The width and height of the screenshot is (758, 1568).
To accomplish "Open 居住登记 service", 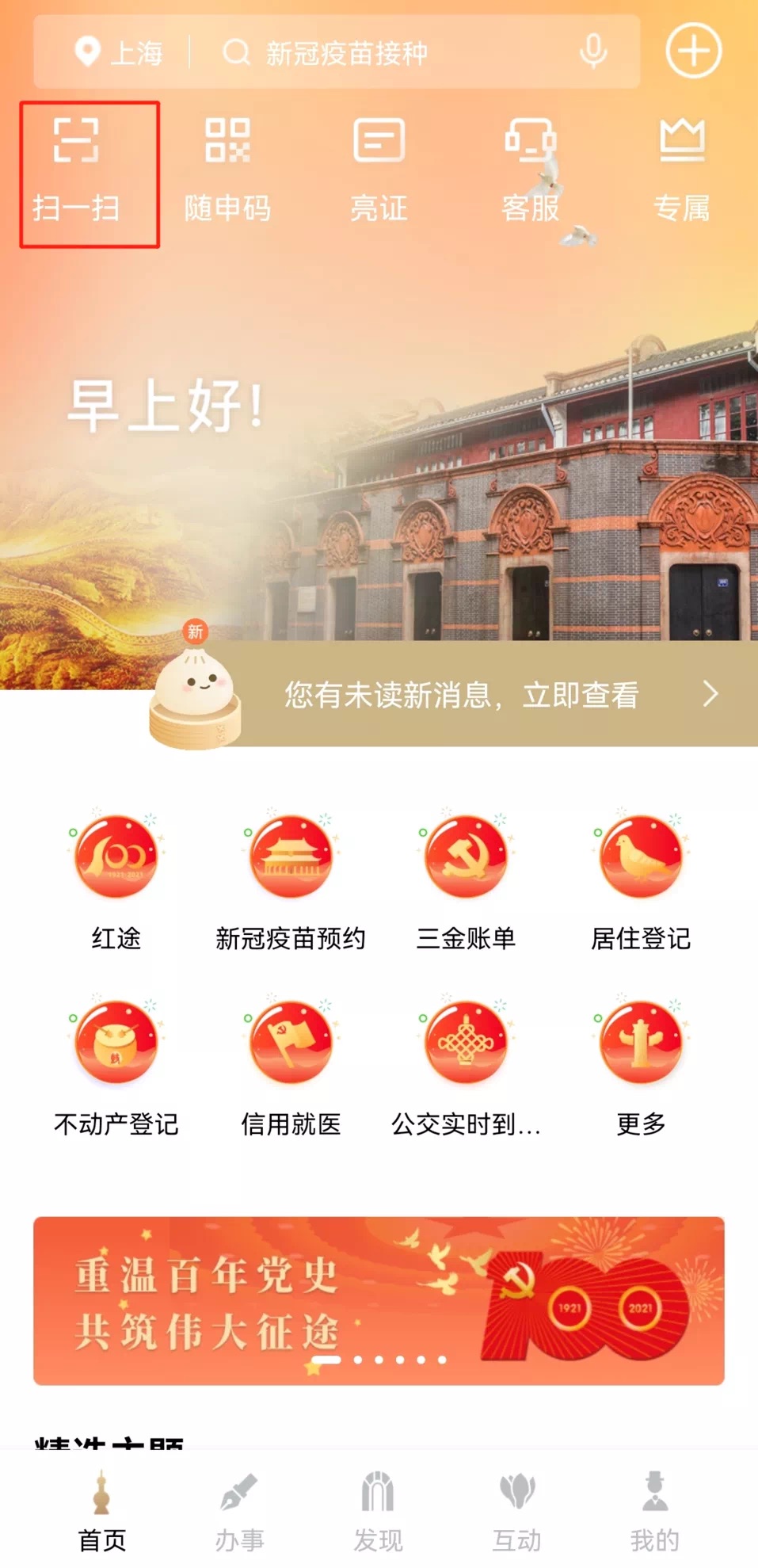I will pos(641,881).
